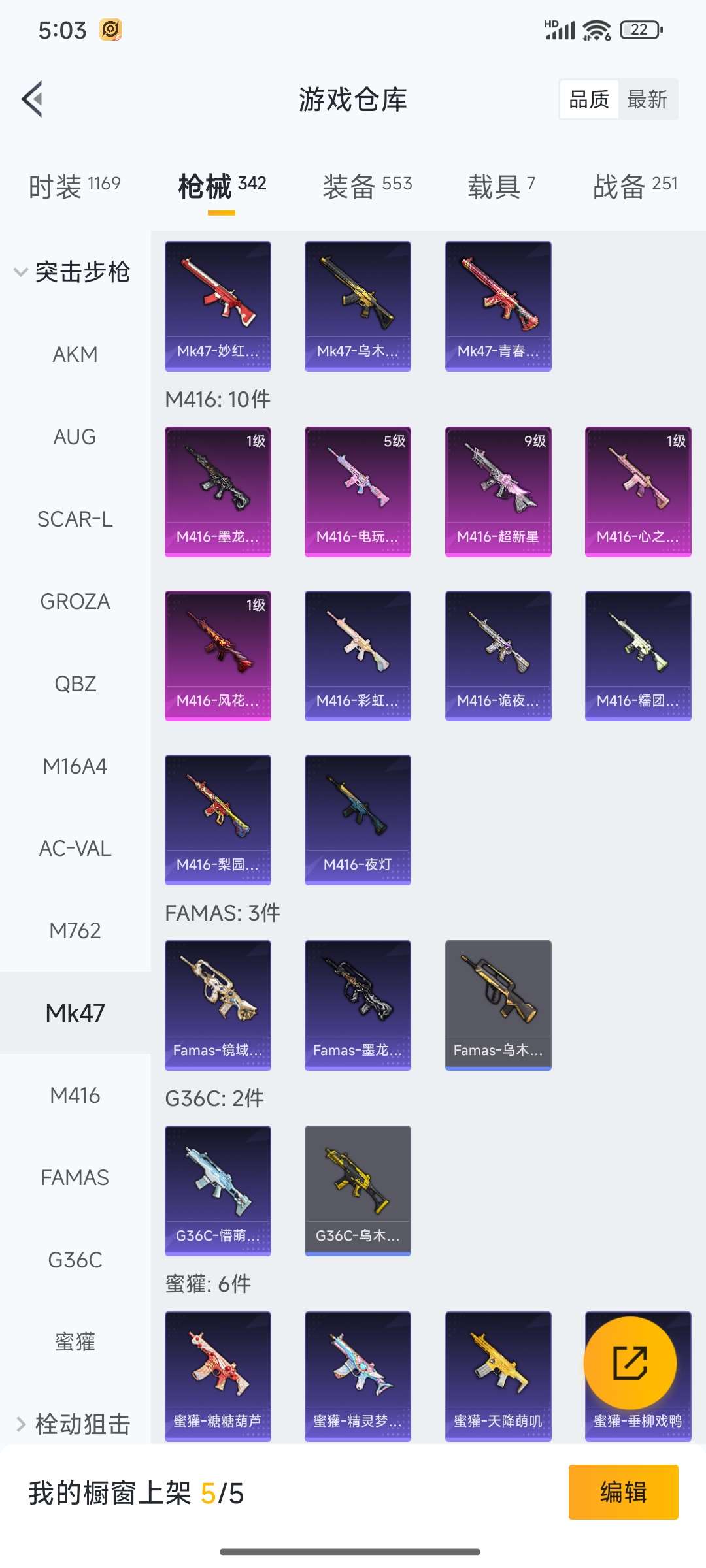Switch to the 时装 tab

[75, 186]
